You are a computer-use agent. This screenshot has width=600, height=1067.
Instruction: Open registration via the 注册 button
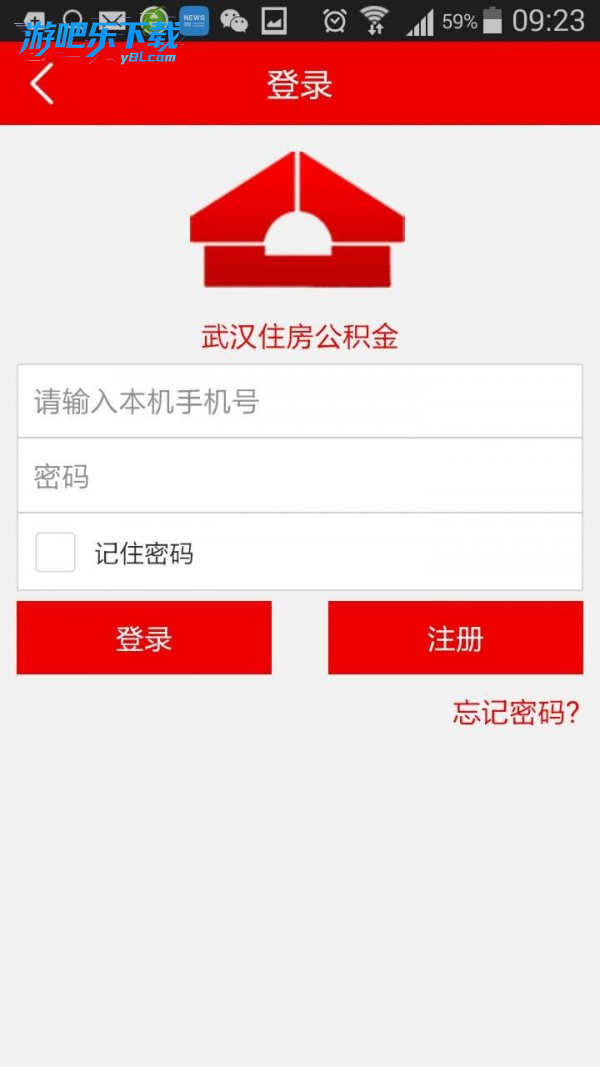[455, 638]
